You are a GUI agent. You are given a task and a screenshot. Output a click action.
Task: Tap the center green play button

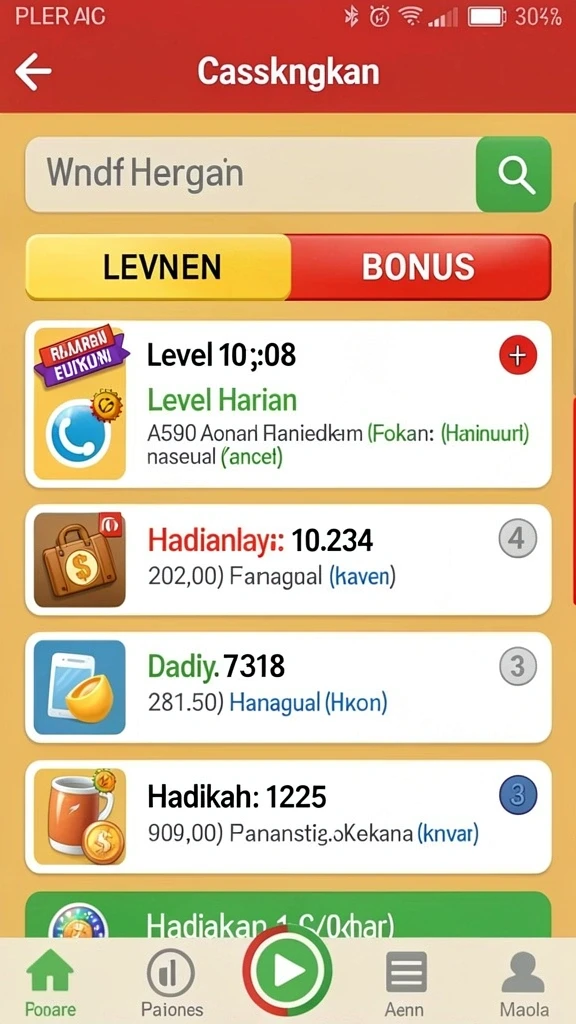[287, 971]
